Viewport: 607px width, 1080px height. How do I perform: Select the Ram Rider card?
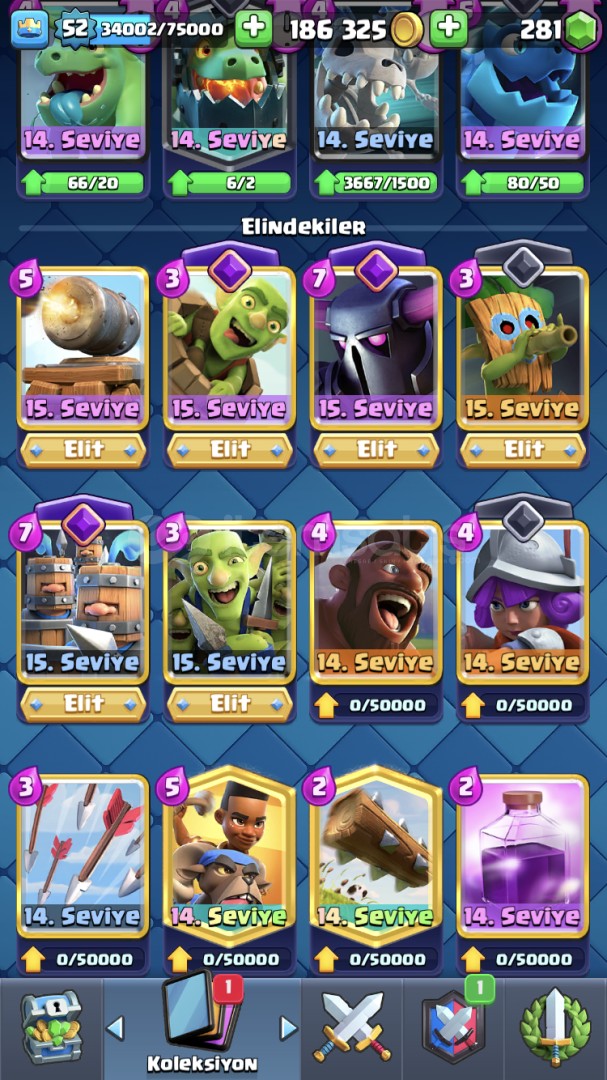[x=229, y=857]
